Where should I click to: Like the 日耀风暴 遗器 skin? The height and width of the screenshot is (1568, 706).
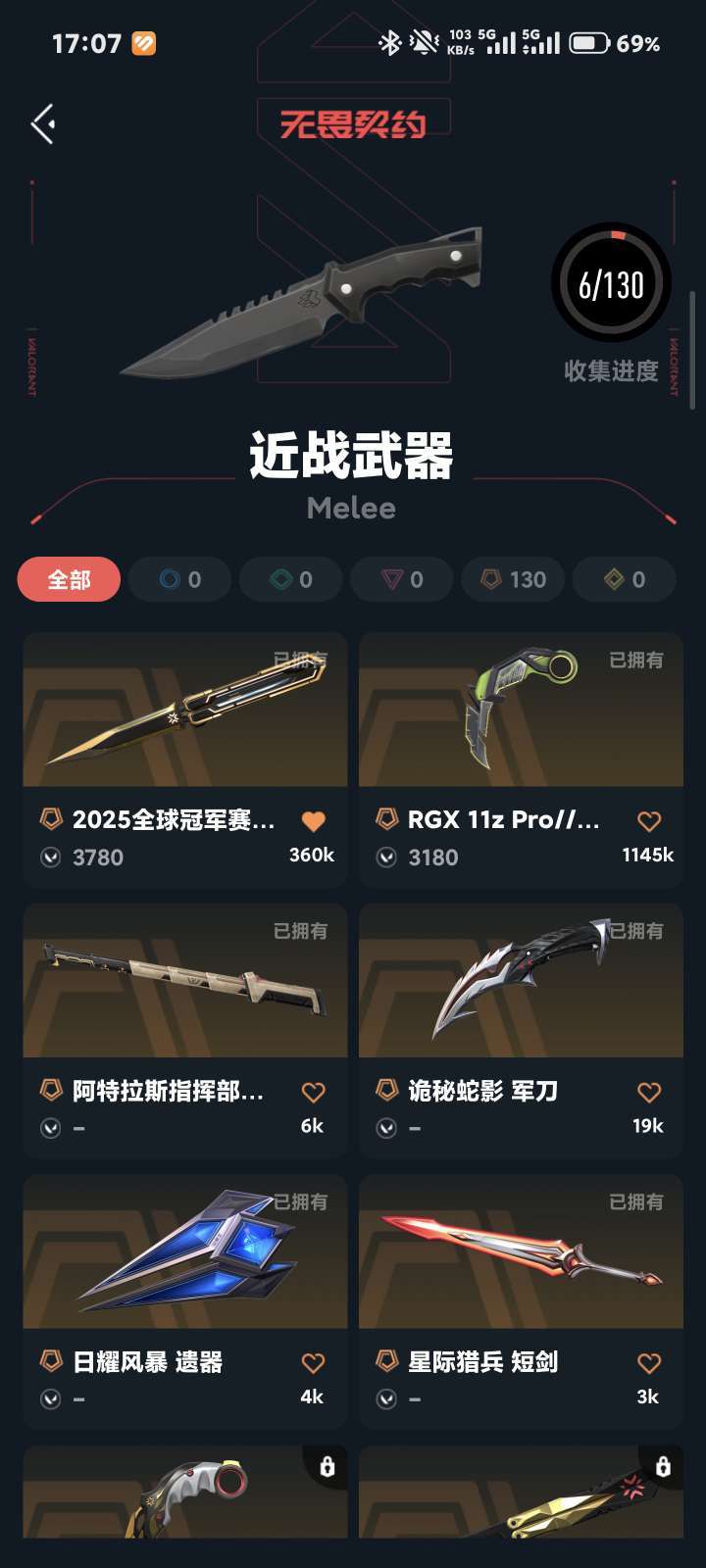tap(313, 1362)
